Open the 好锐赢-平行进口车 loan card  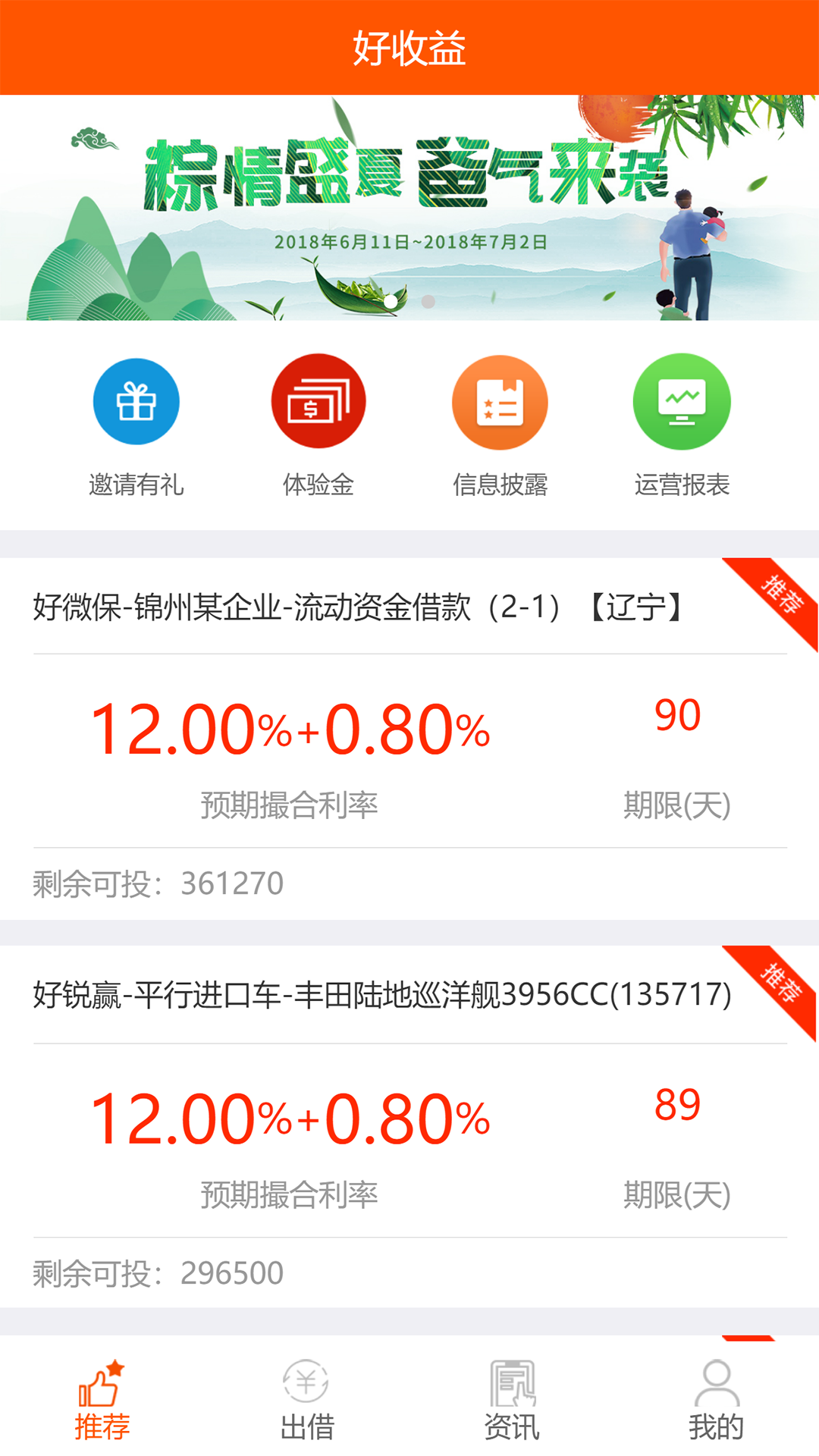click(409, 1126)
